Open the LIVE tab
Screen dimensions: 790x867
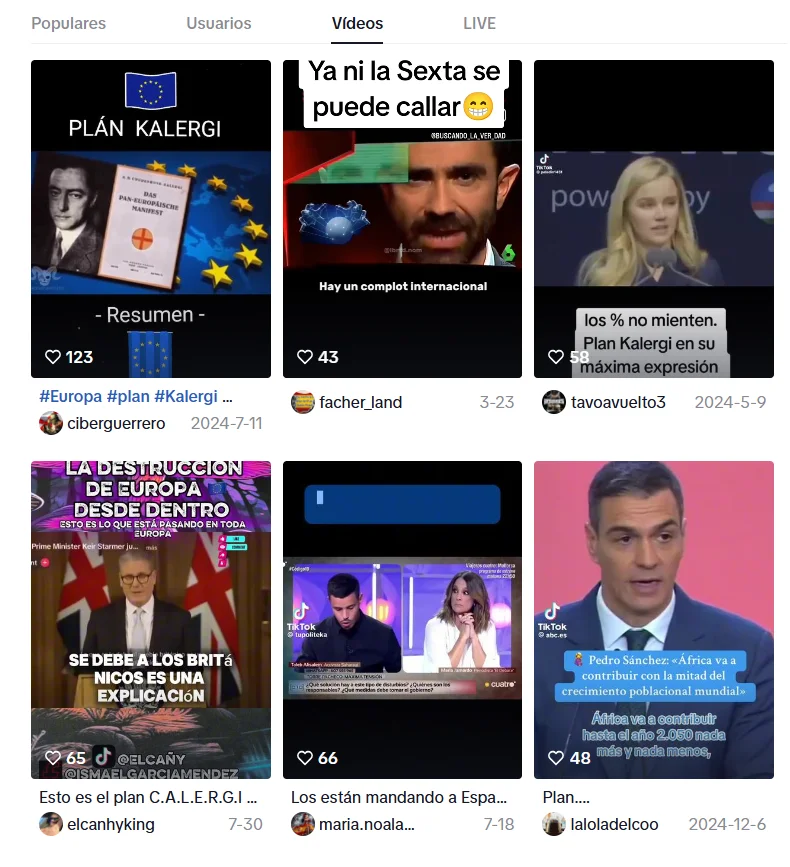pyautogui.click(x=479, y=23)
